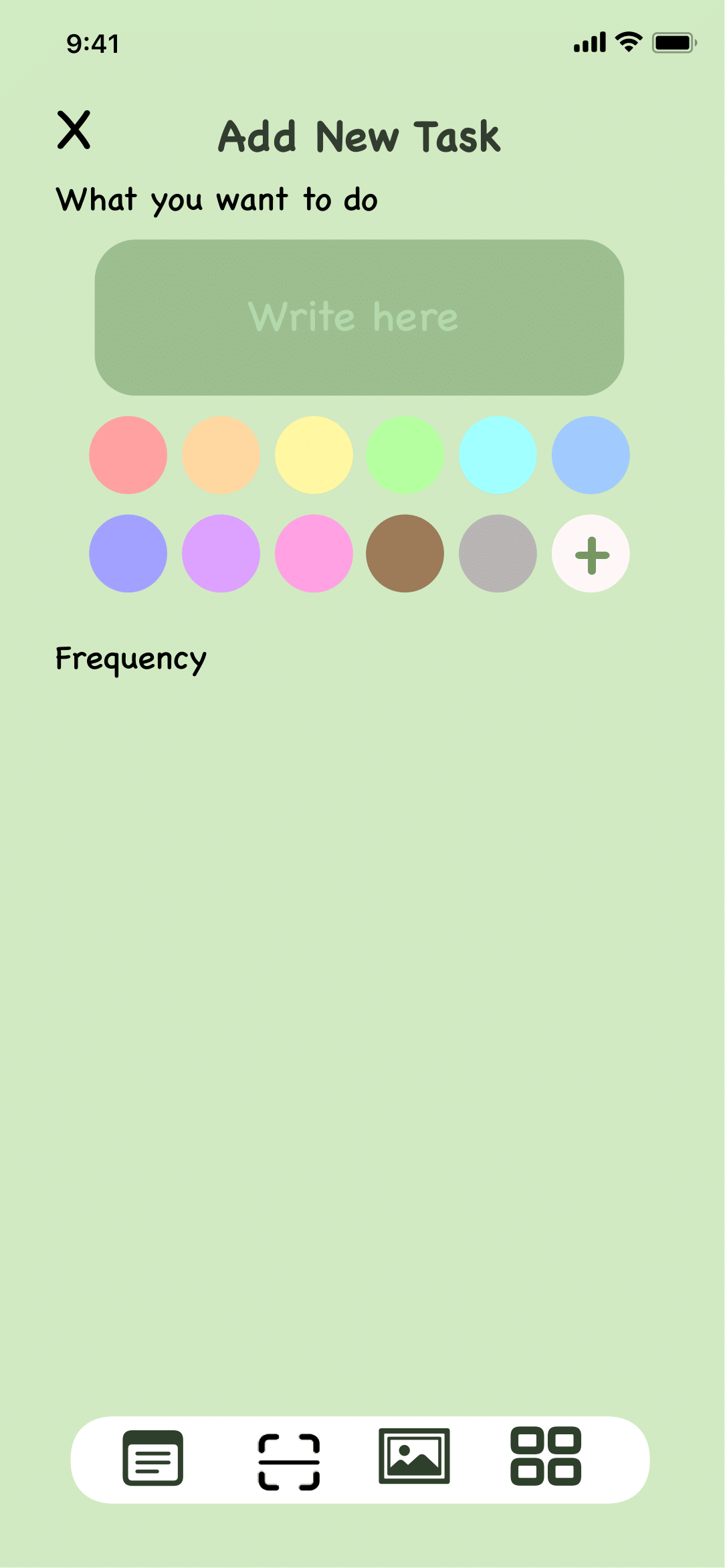Focus the 'Write here' task field
The height and width of the screenshot is (1568, 725).
(x=359, y=317)
